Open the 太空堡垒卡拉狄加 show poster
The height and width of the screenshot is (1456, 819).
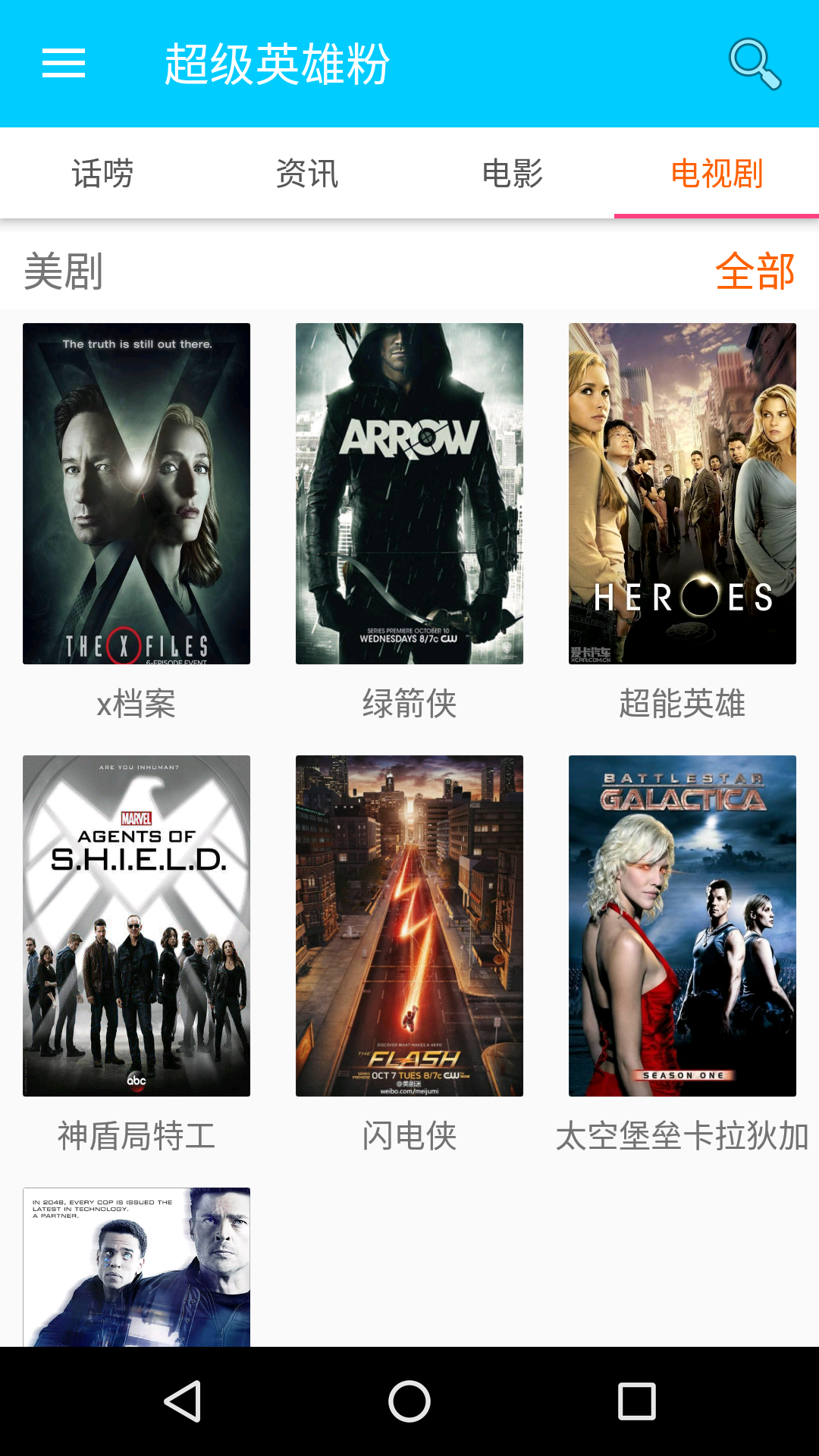click(682, 926)
